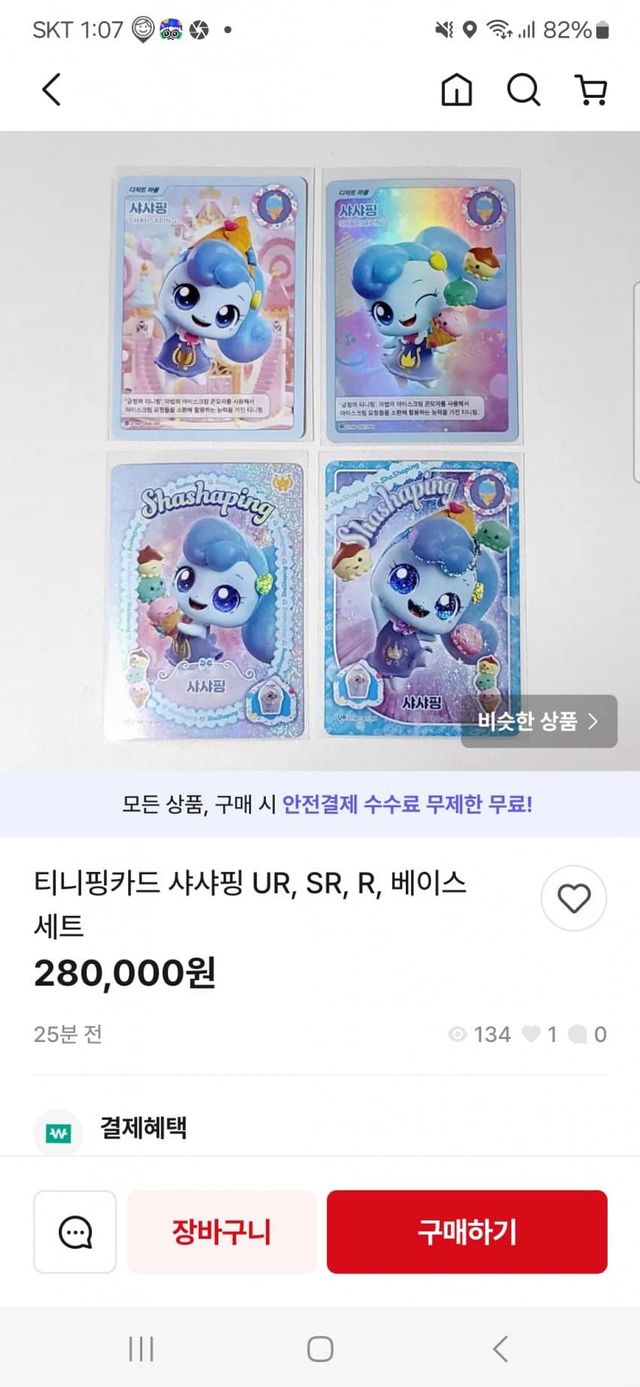The width and height of the screenshot is (640, 1387).
Task: Open the shopping cart icon
Action: pos(591,90)
